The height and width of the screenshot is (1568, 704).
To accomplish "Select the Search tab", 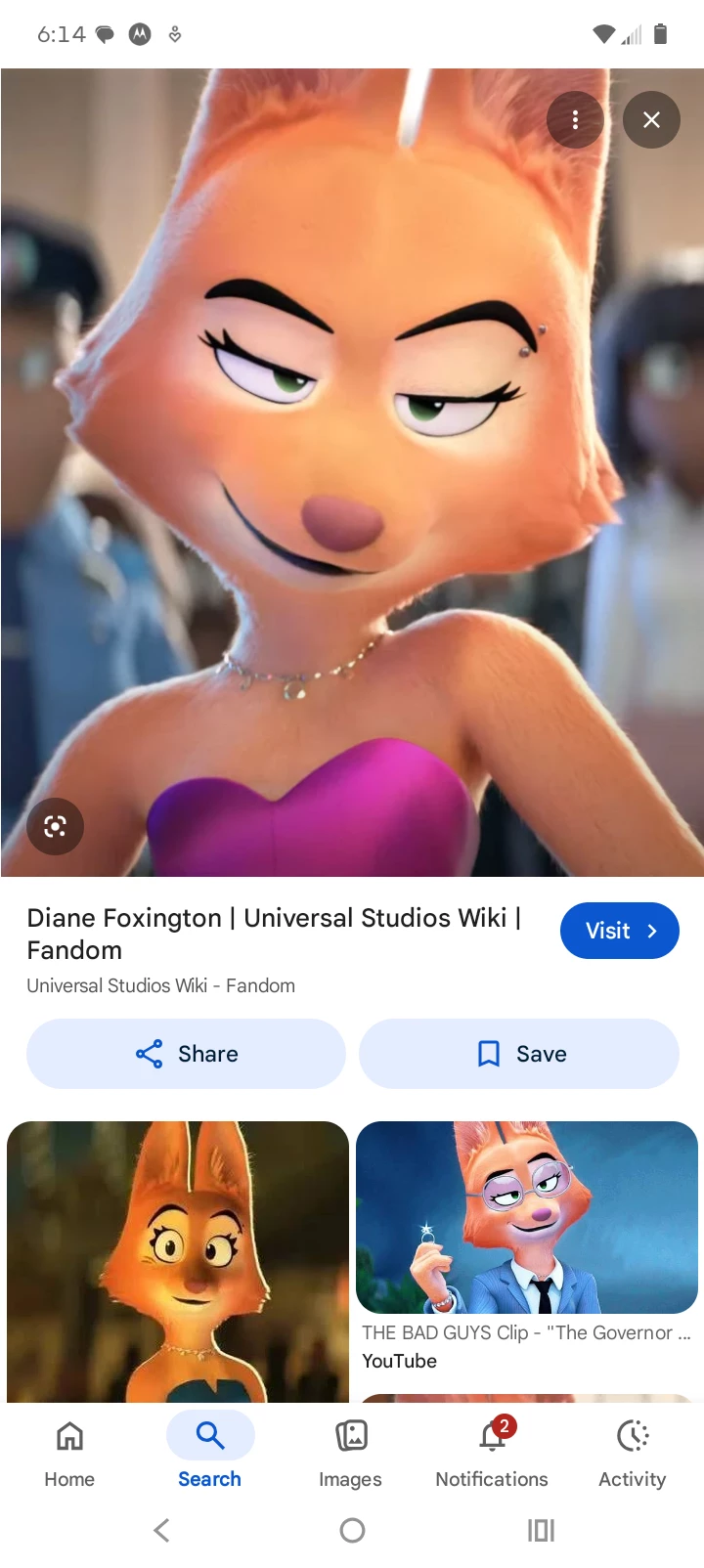I will 209,1453.
